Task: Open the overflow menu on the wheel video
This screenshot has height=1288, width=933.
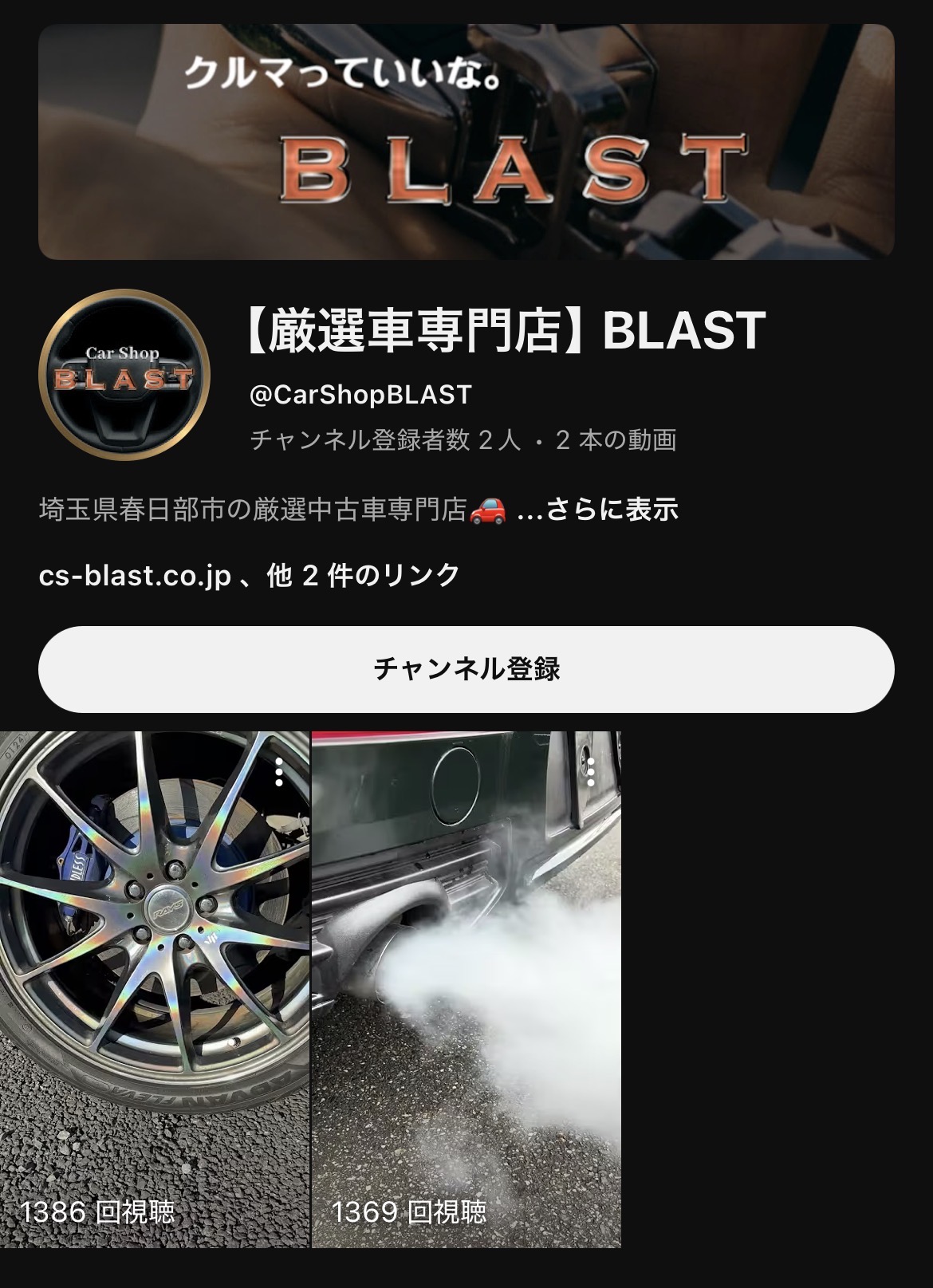Action: coord(279,772)
